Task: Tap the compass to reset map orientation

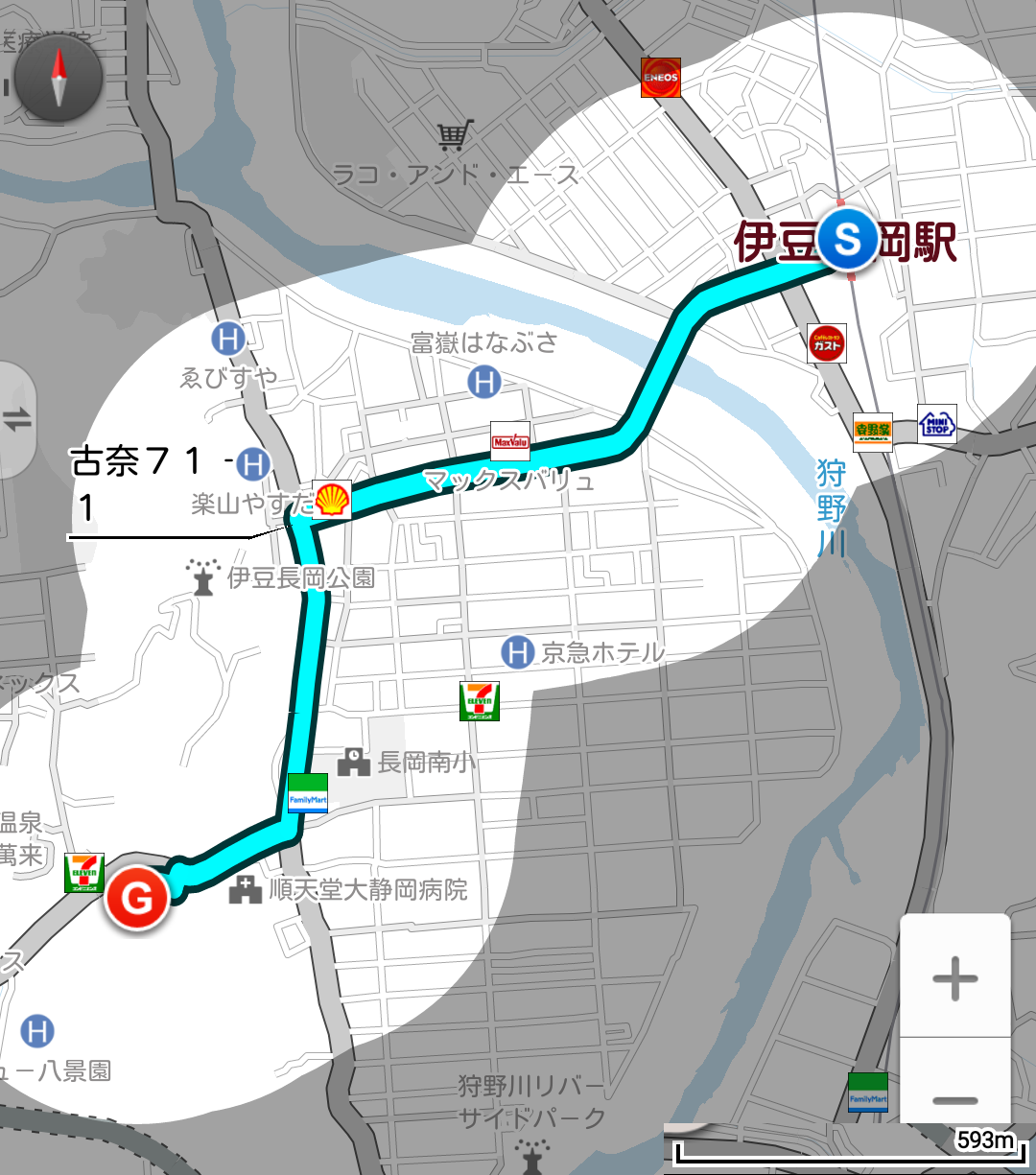Action: coord(59,79)
